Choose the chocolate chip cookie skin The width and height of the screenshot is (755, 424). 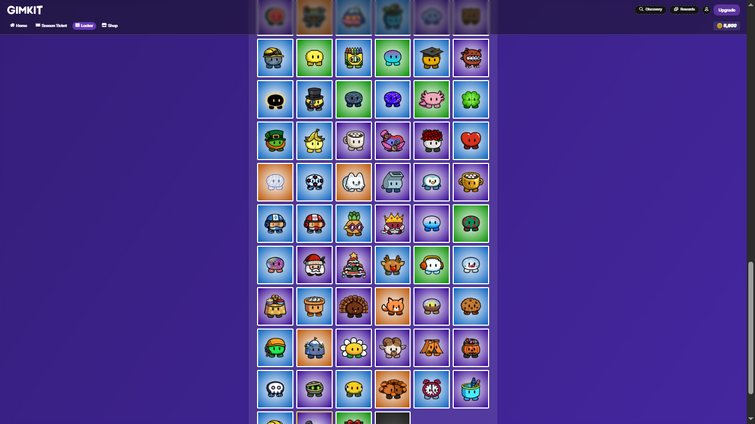470,306
